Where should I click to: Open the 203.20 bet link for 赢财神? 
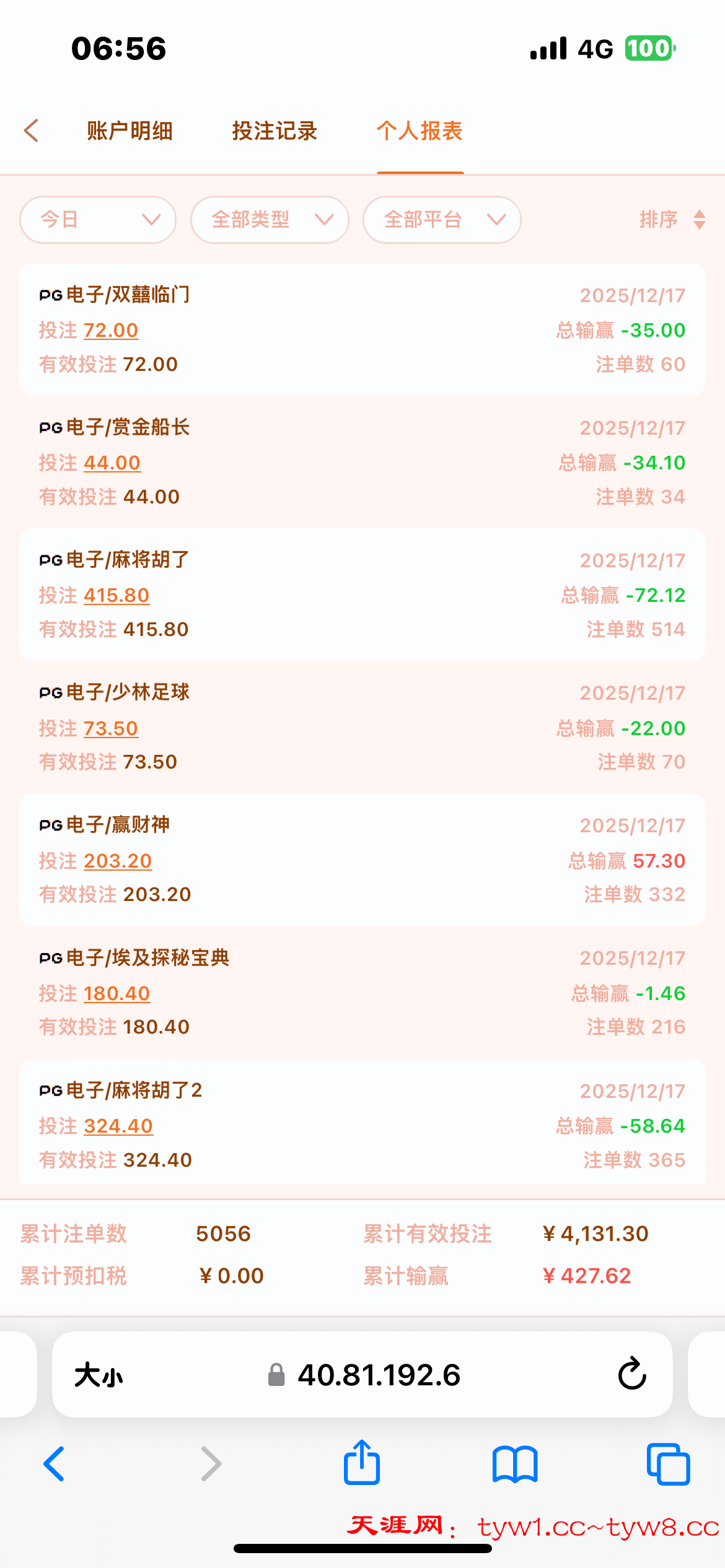point(118,861)
